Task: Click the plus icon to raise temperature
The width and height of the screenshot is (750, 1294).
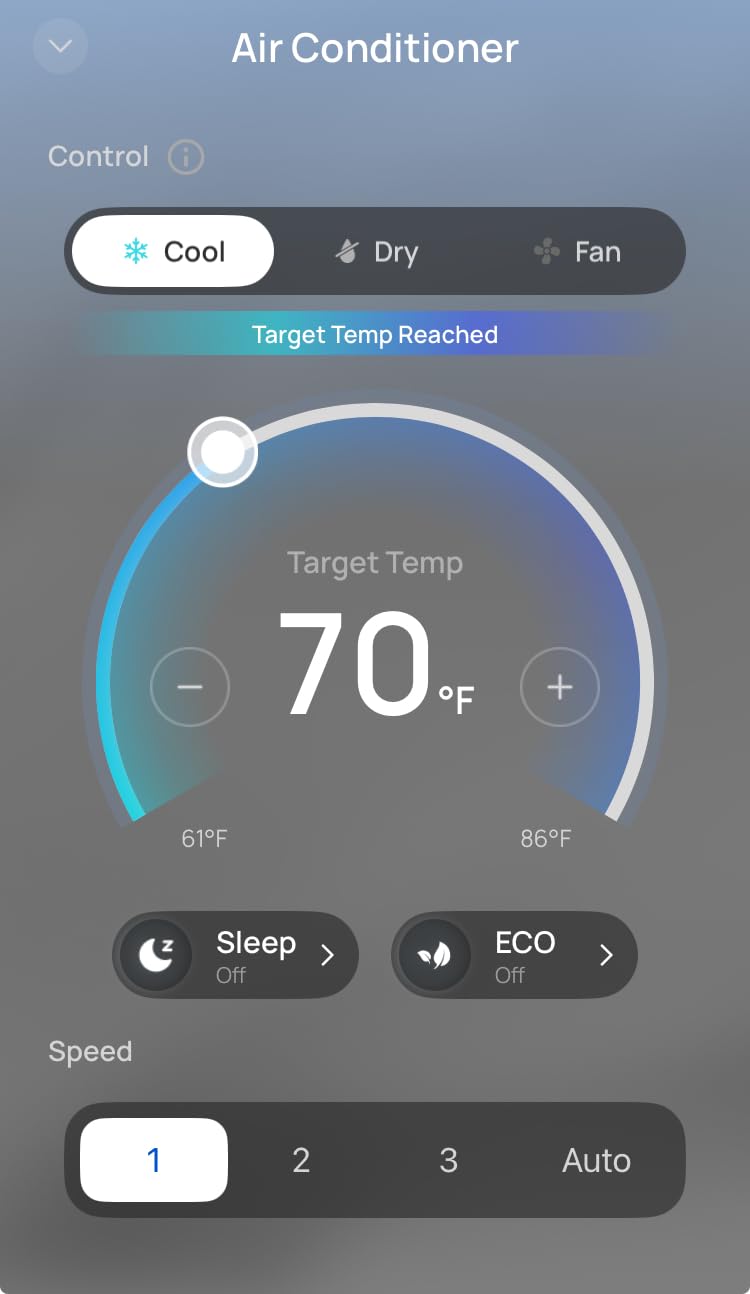Action: (x=560, y=687)
